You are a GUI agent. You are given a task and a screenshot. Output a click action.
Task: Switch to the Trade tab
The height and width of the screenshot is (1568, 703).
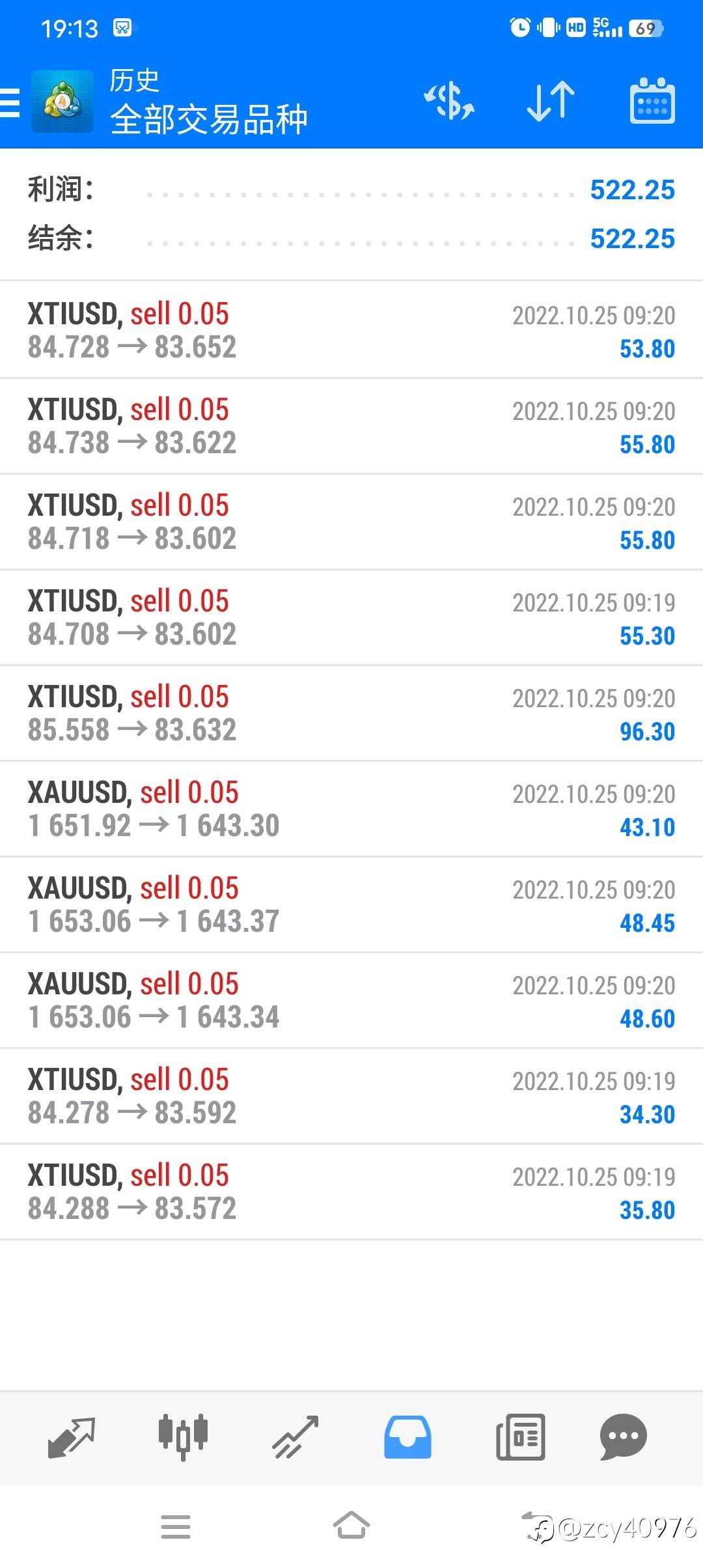coord(295,1437)
